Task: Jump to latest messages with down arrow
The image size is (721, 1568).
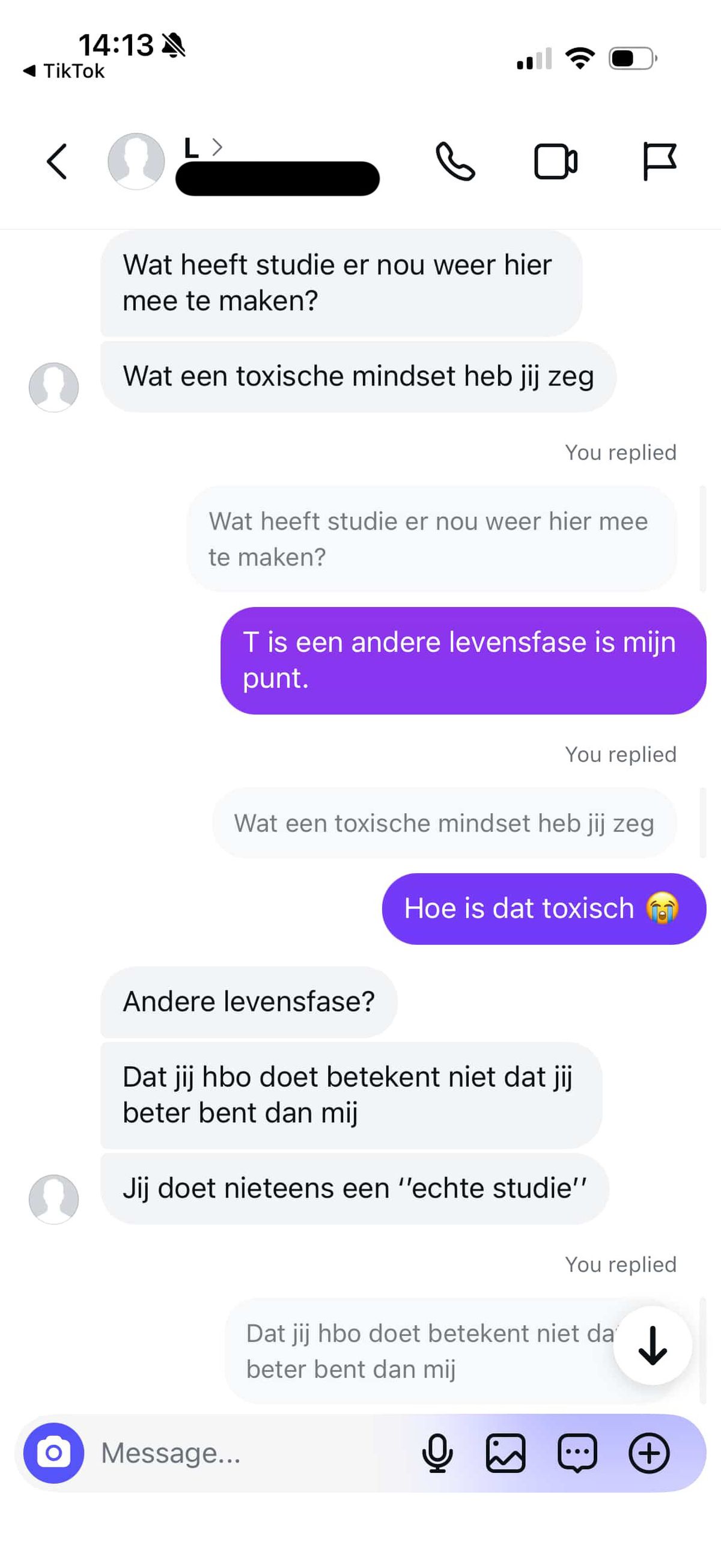Action: coord(653,1345)
